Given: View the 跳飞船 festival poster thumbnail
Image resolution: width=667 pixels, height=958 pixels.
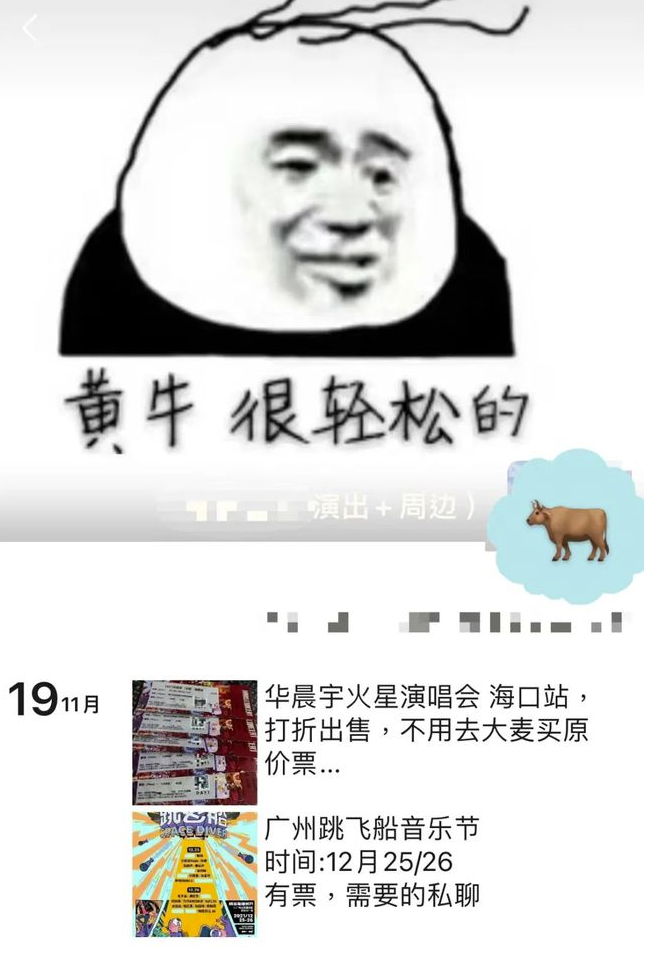Looking at the screenshot, I should (x=195, y=874).
